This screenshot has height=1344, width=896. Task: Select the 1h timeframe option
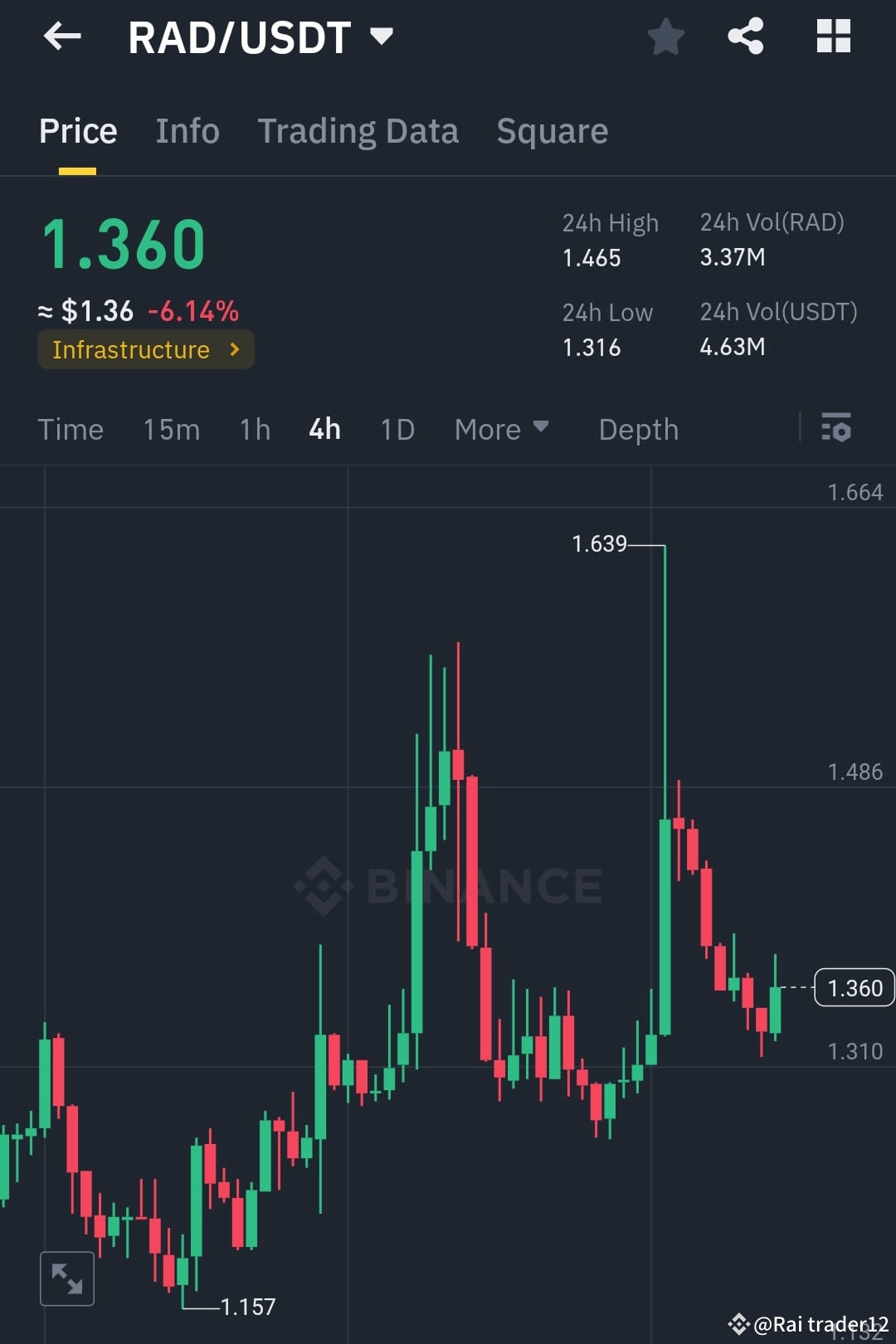(254, 429)
